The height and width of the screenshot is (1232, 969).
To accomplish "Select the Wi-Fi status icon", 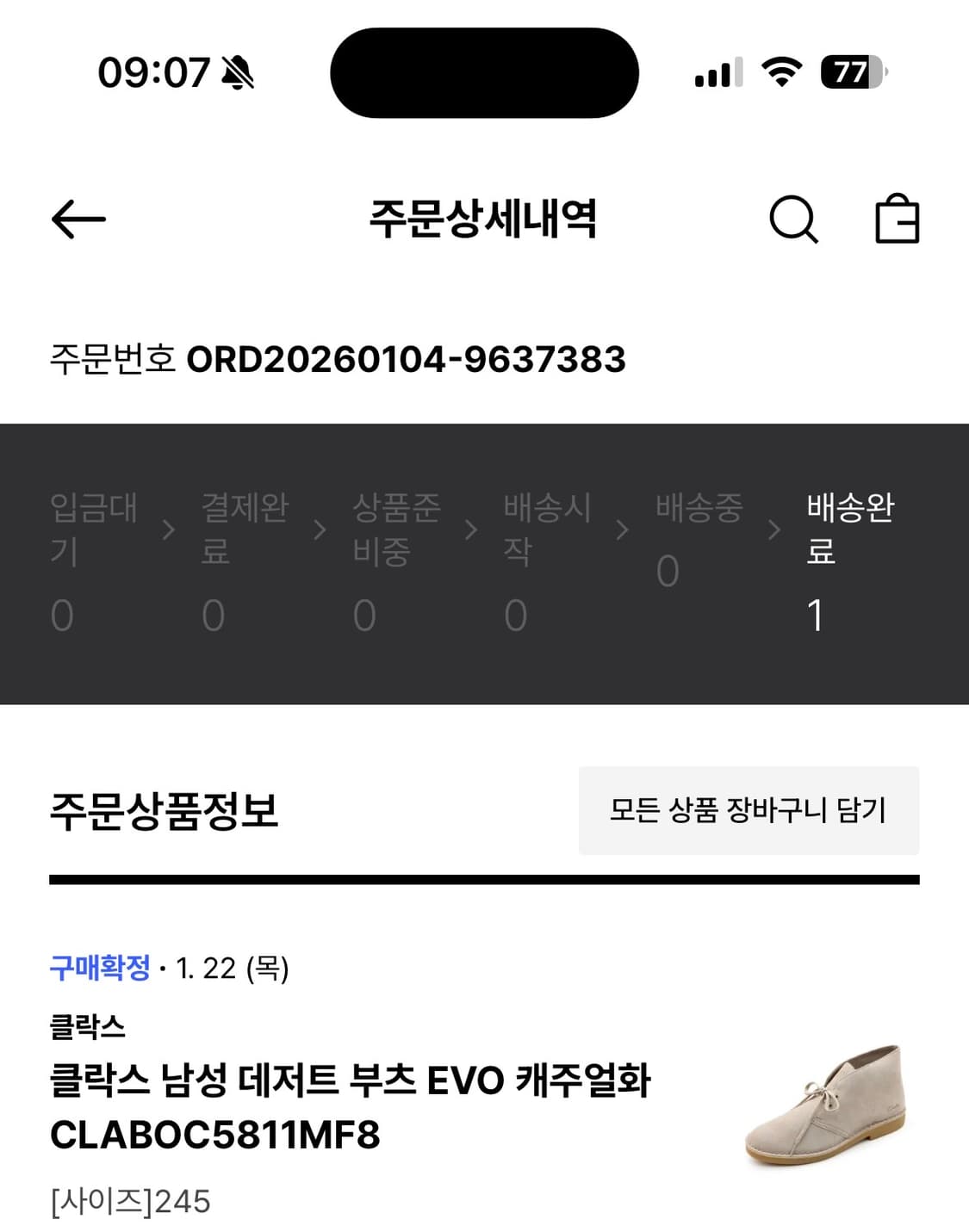I will (x=780, y=73).
